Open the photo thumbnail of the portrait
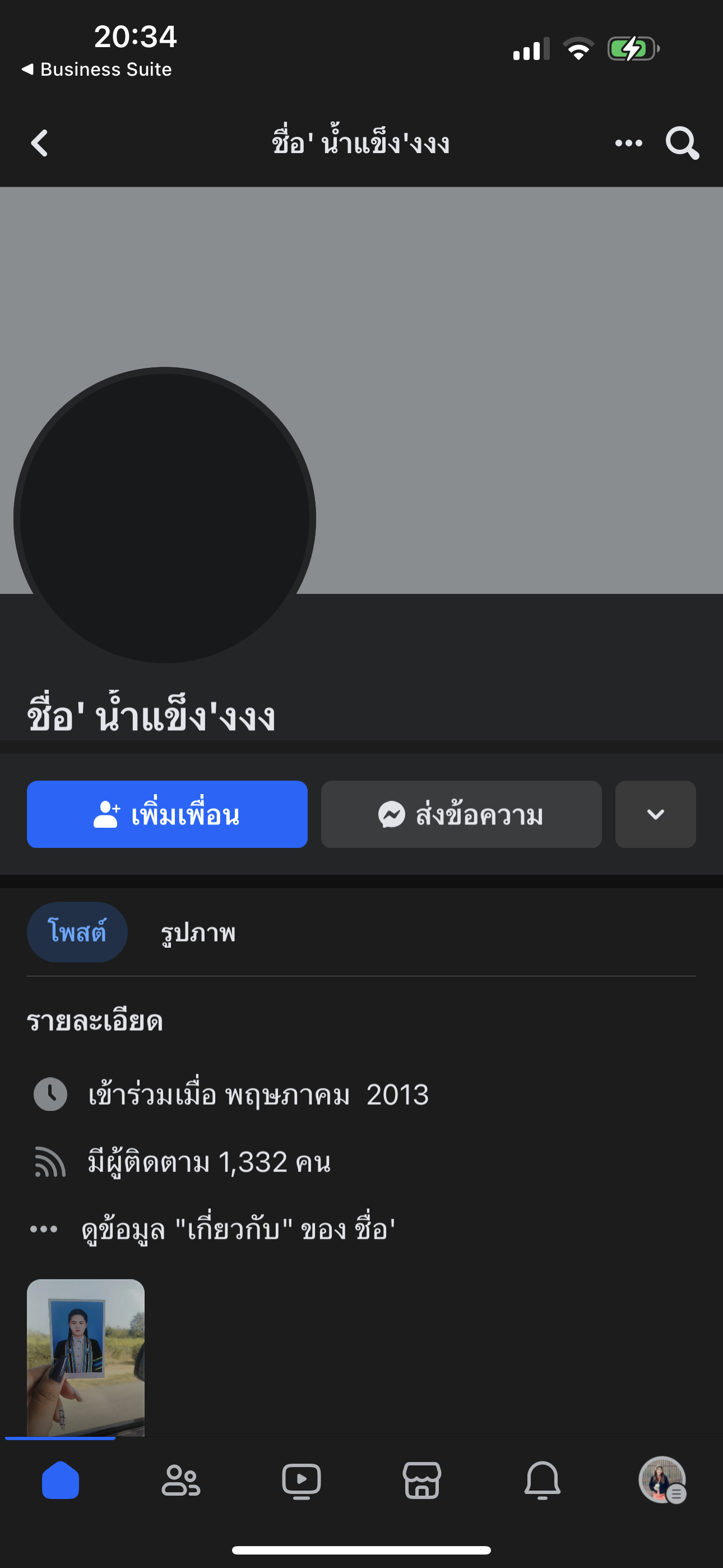This screenshot has width=723, height=1568. (86, 1357)
